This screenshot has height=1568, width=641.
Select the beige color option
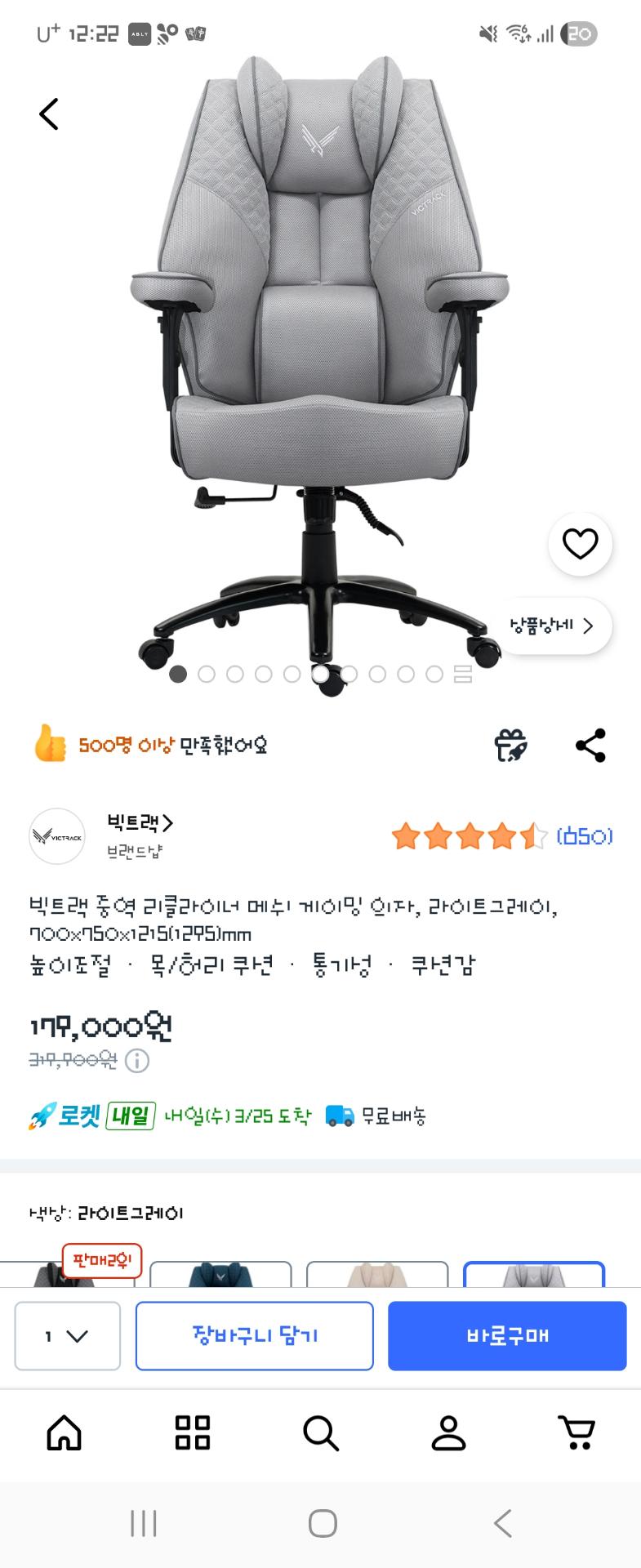click(x=377, y=1275)
